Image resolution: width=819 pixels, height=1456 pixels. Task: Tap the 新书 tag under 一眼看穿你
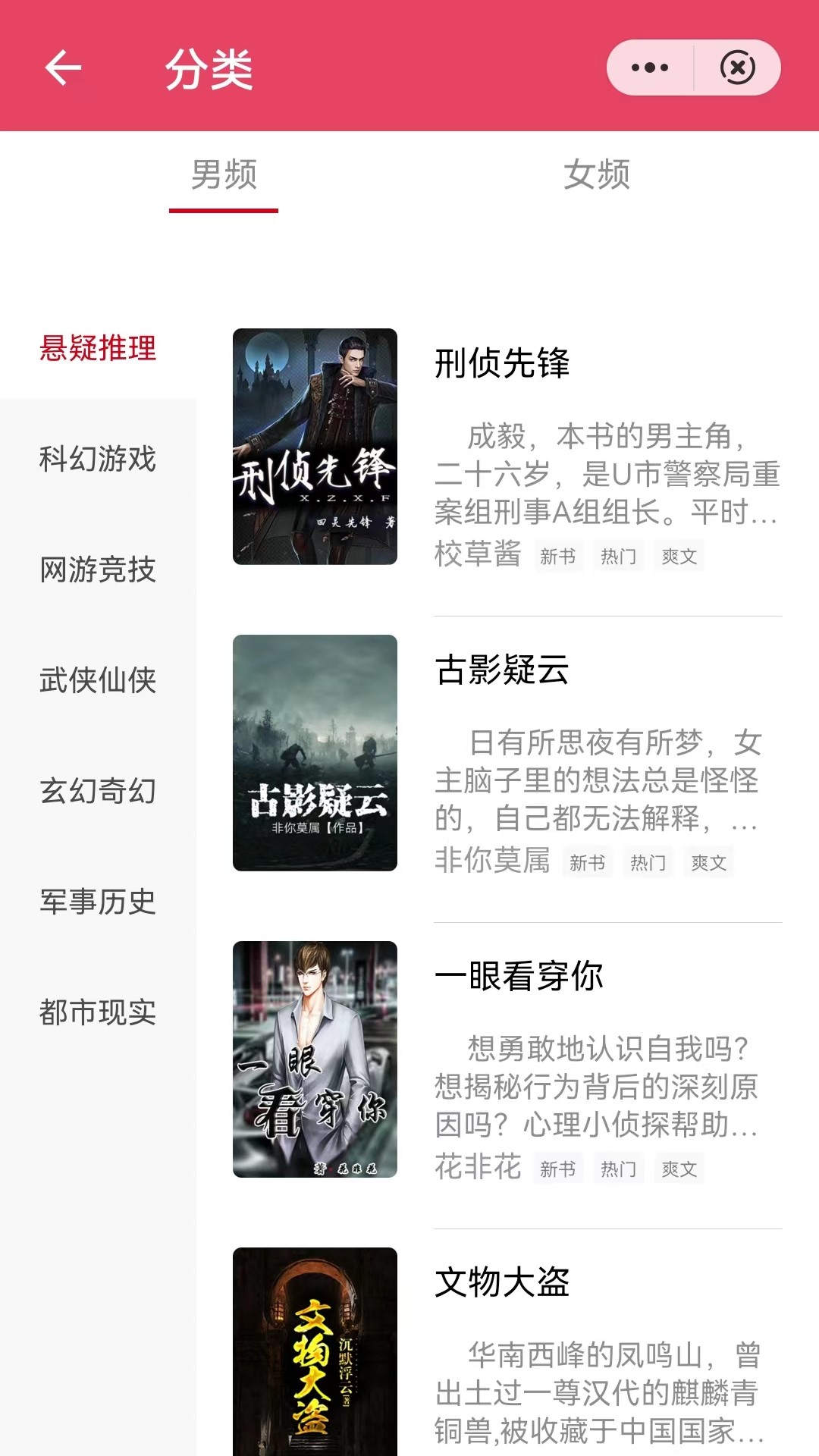tap(558, 1169)
